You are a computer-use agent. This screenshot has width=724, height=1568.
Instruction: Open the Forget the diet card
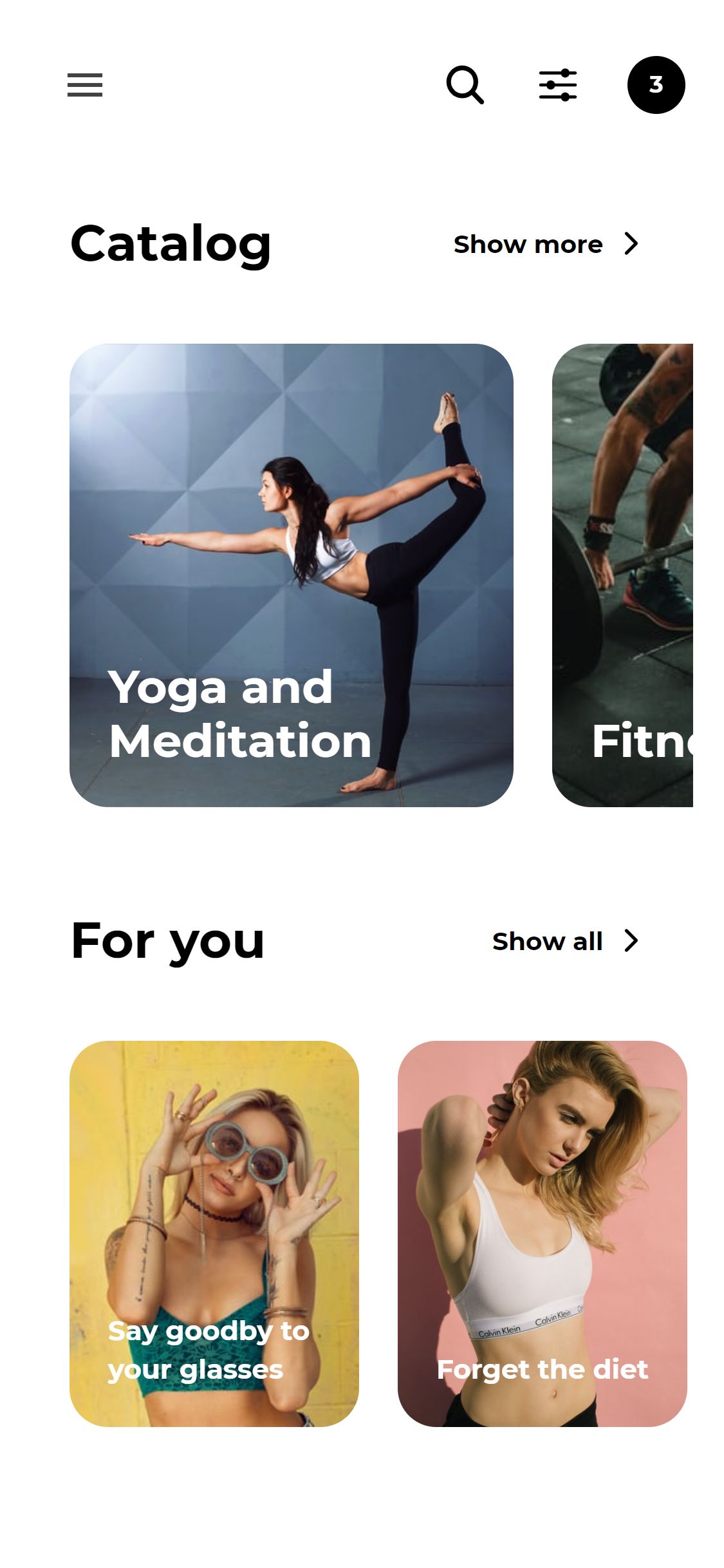pos(543,1233)
